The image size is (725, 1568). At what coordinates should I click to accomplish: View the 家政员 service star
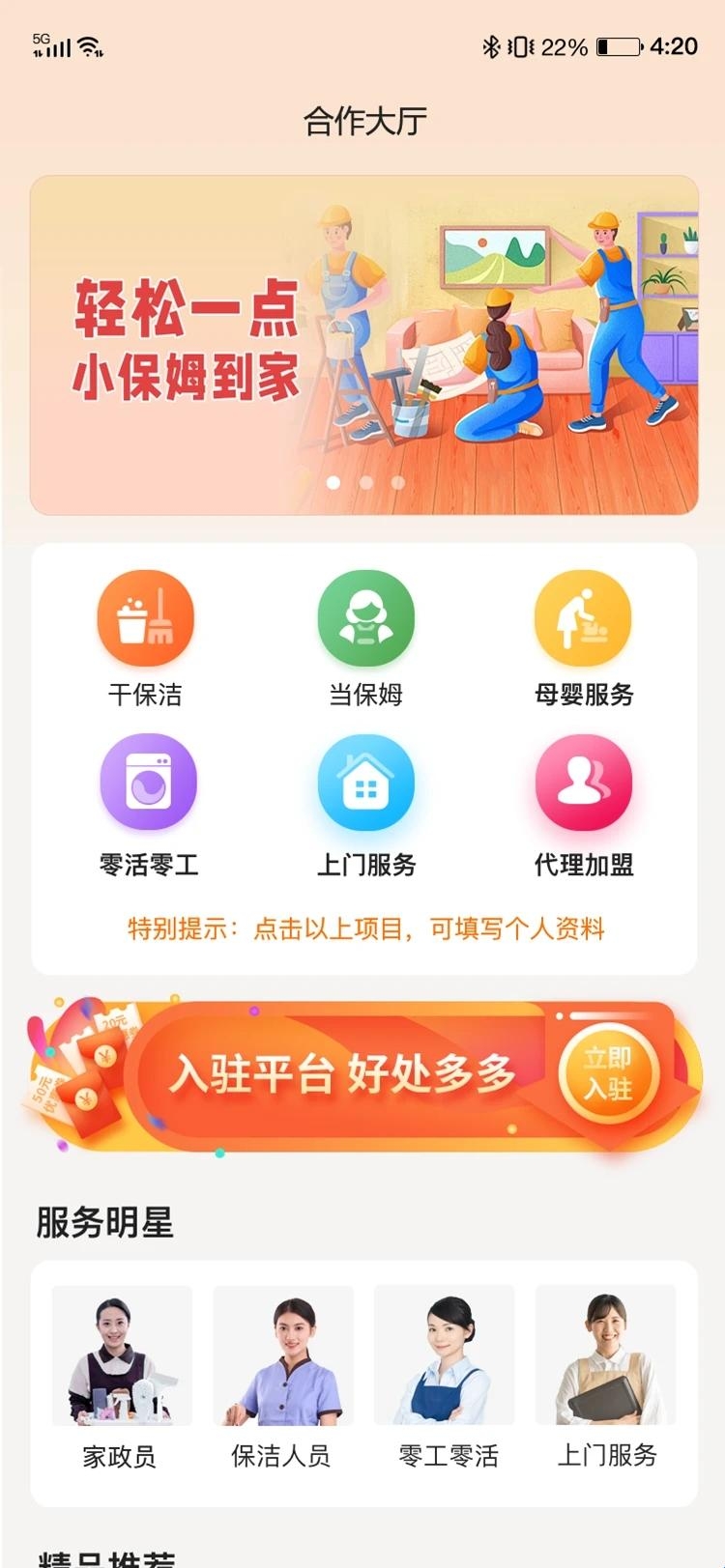(121, 1356)
